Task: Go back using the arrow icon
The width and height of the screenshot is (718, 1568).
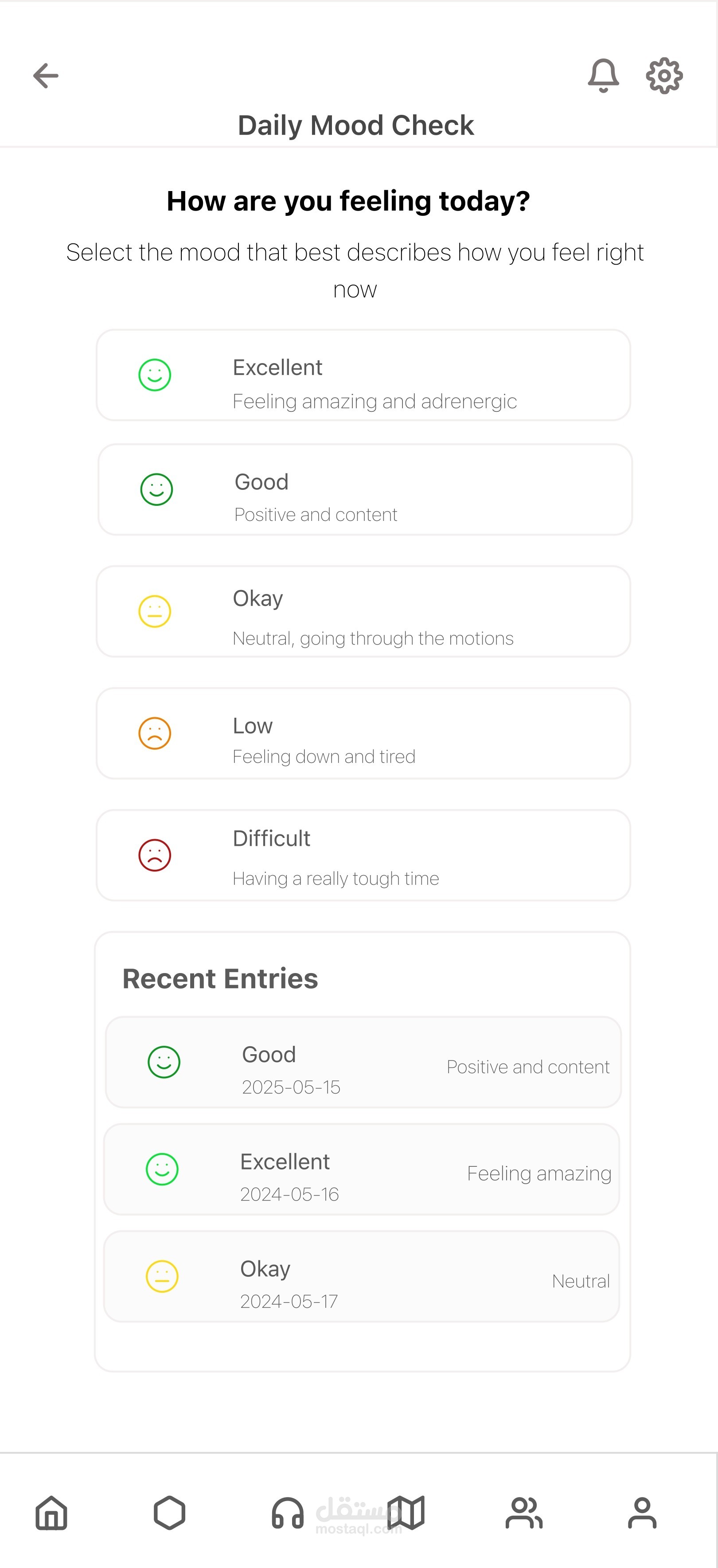Action: click(x=46, y=75)
